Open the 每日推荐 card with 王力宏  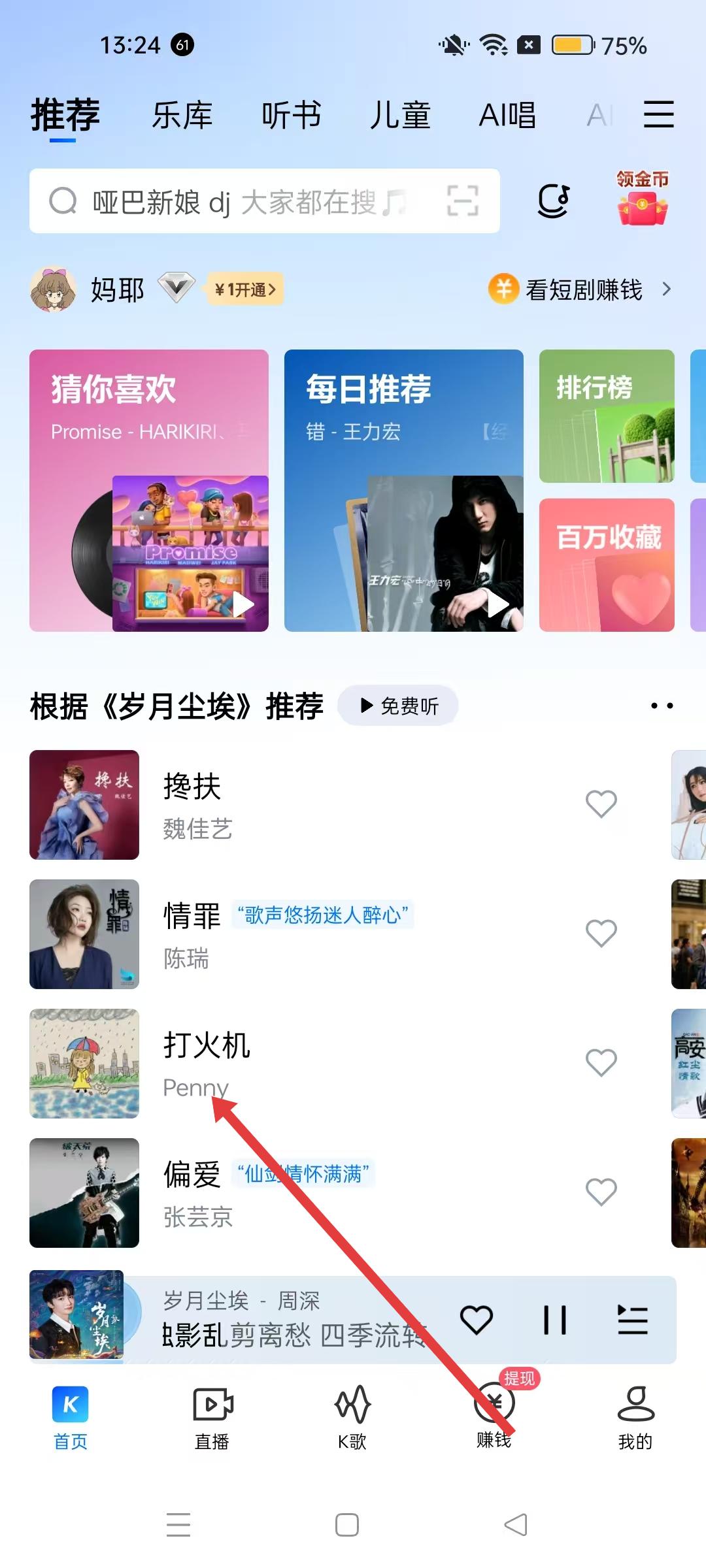tap(403, 490)
